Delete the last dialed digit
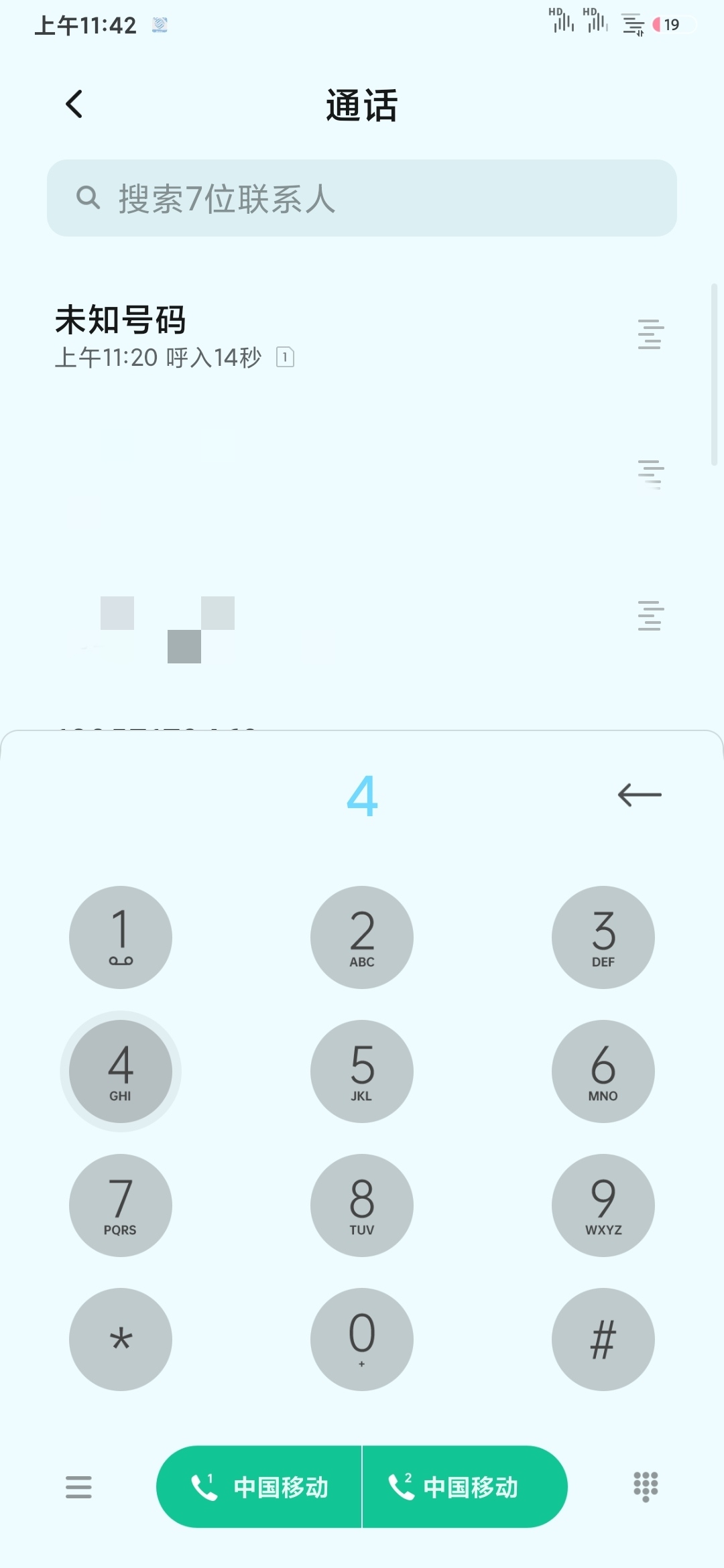724x1568 pixels. click(x=640, y=795)
